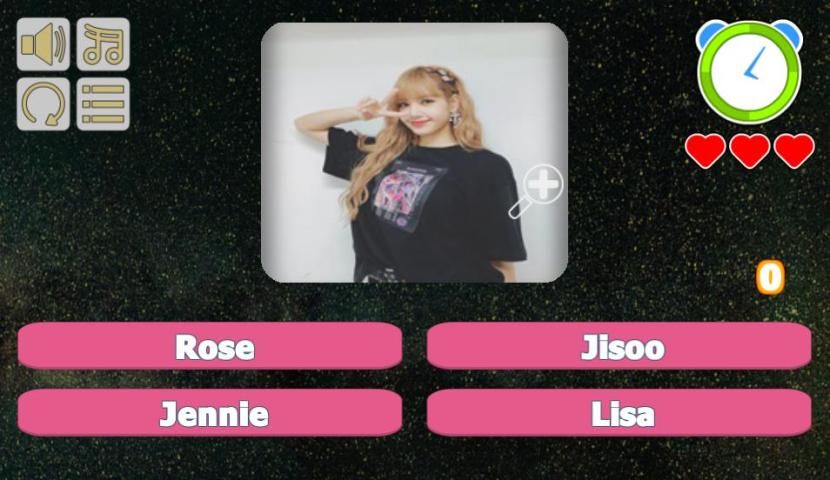Screen dimensions: 830x480
Task: Open the list menu icon
Action: 103,104
